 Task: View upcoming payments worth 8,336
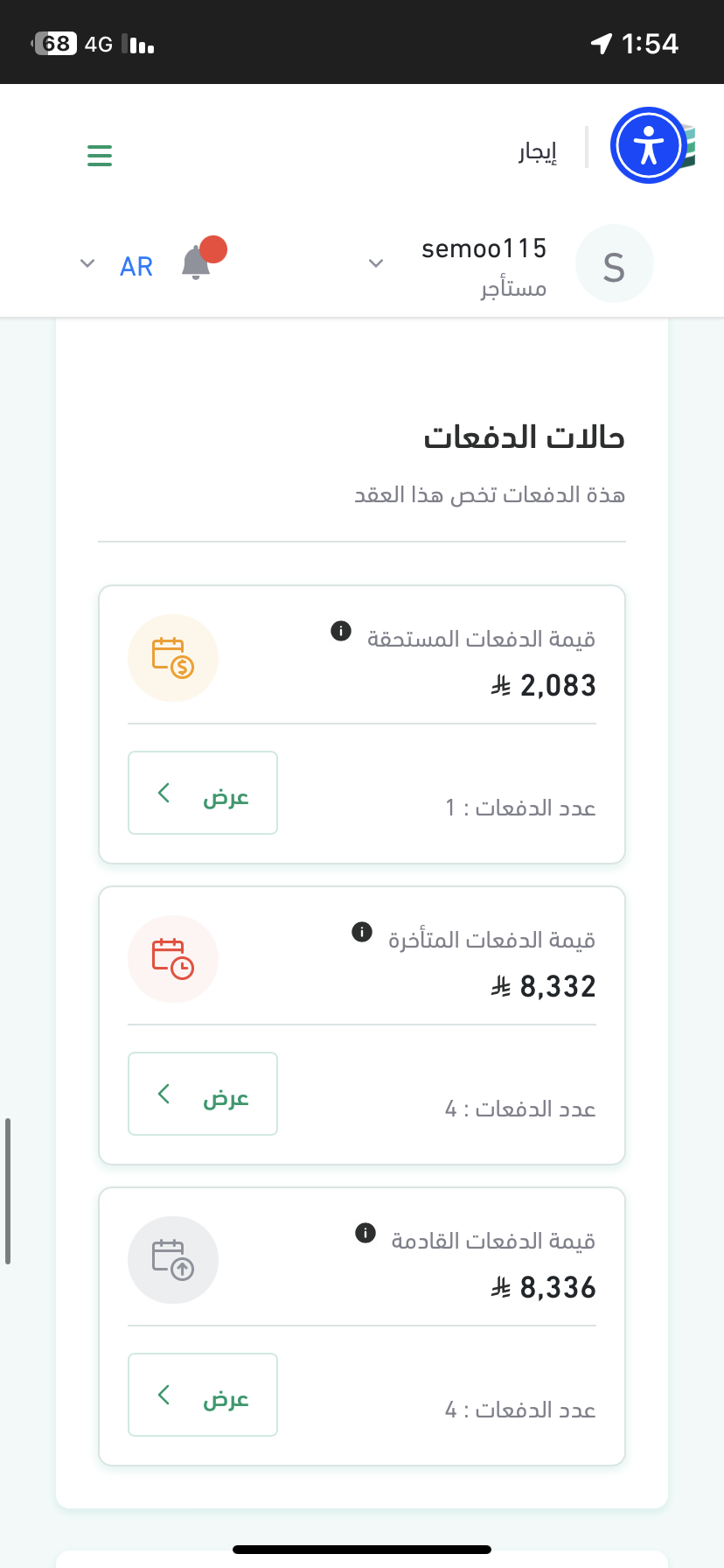(x=203, y=1395)
